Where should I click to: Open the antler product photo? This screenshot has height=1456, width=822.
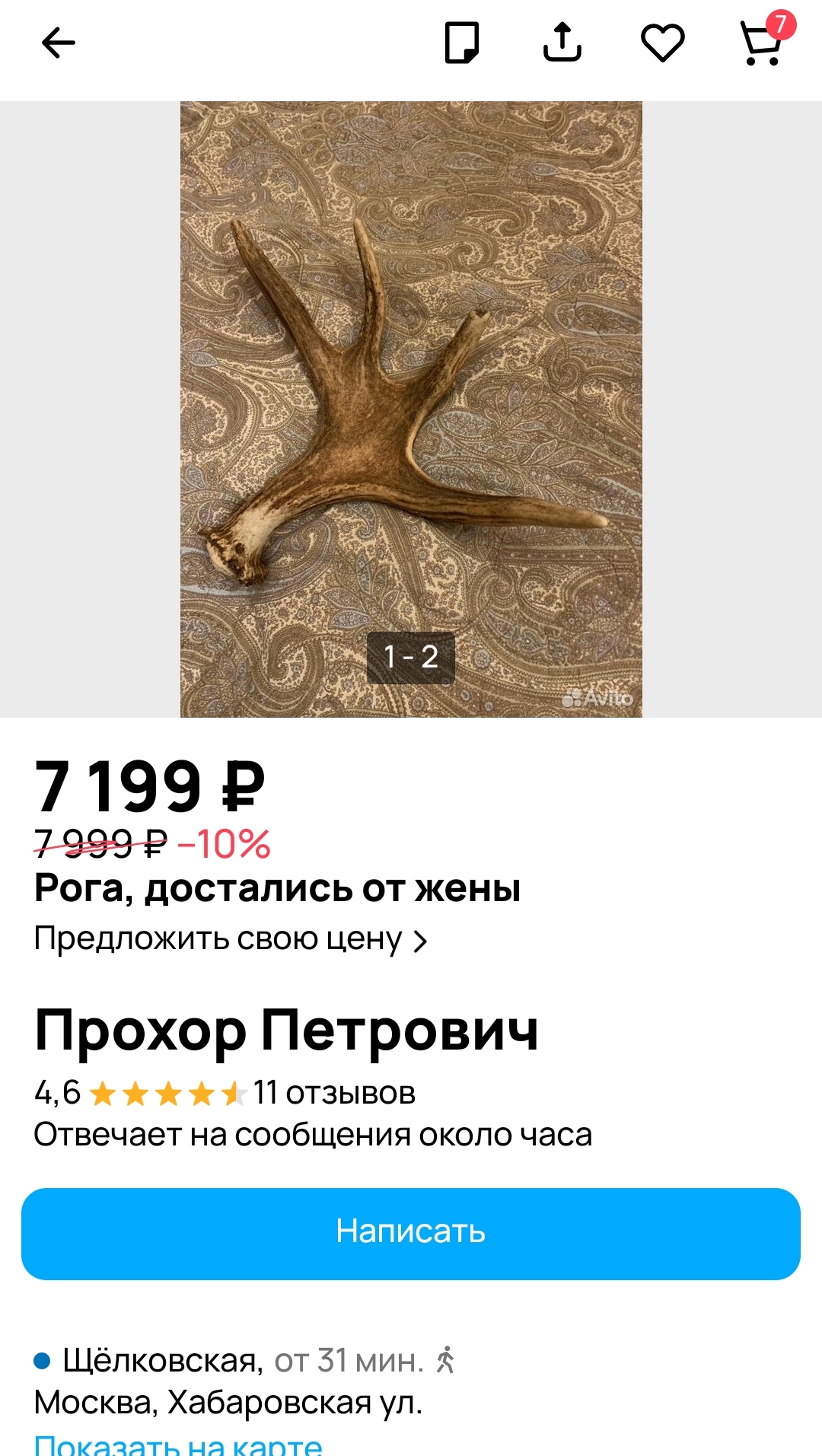(x=411, y=409)
